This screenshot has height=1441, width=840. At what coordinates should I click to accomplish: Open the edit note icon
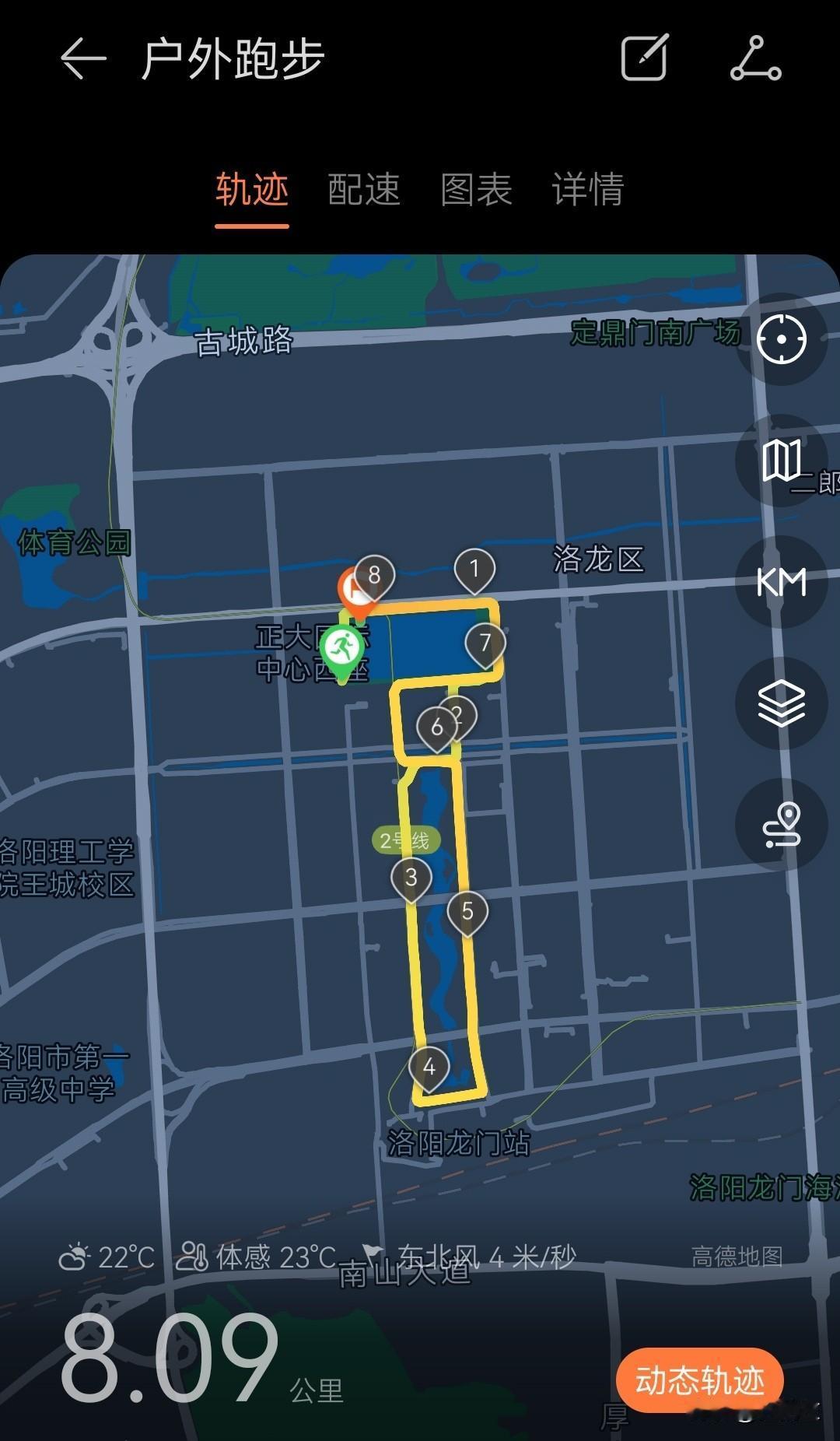pyautogui.click(x=645, y=58)
